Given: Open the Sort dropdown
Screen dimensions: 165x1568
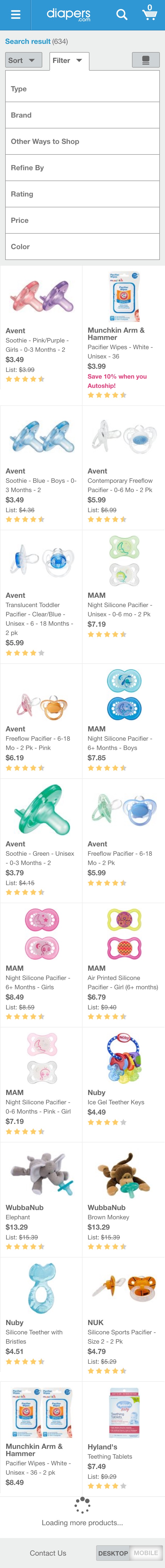Looking at the screenshot, I should 24,60.
